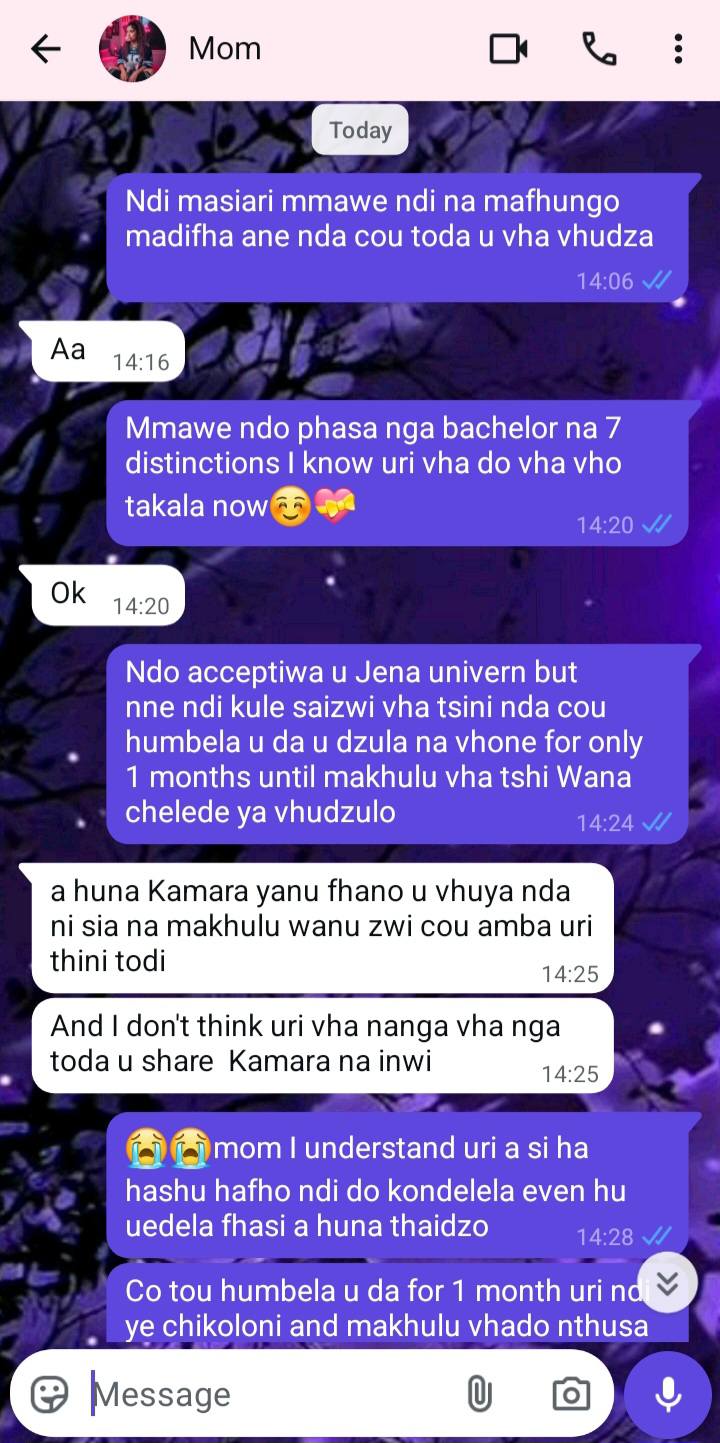View Mom's contact info from name
Screen dimensions: 720x1443
[x=225, y=49]
